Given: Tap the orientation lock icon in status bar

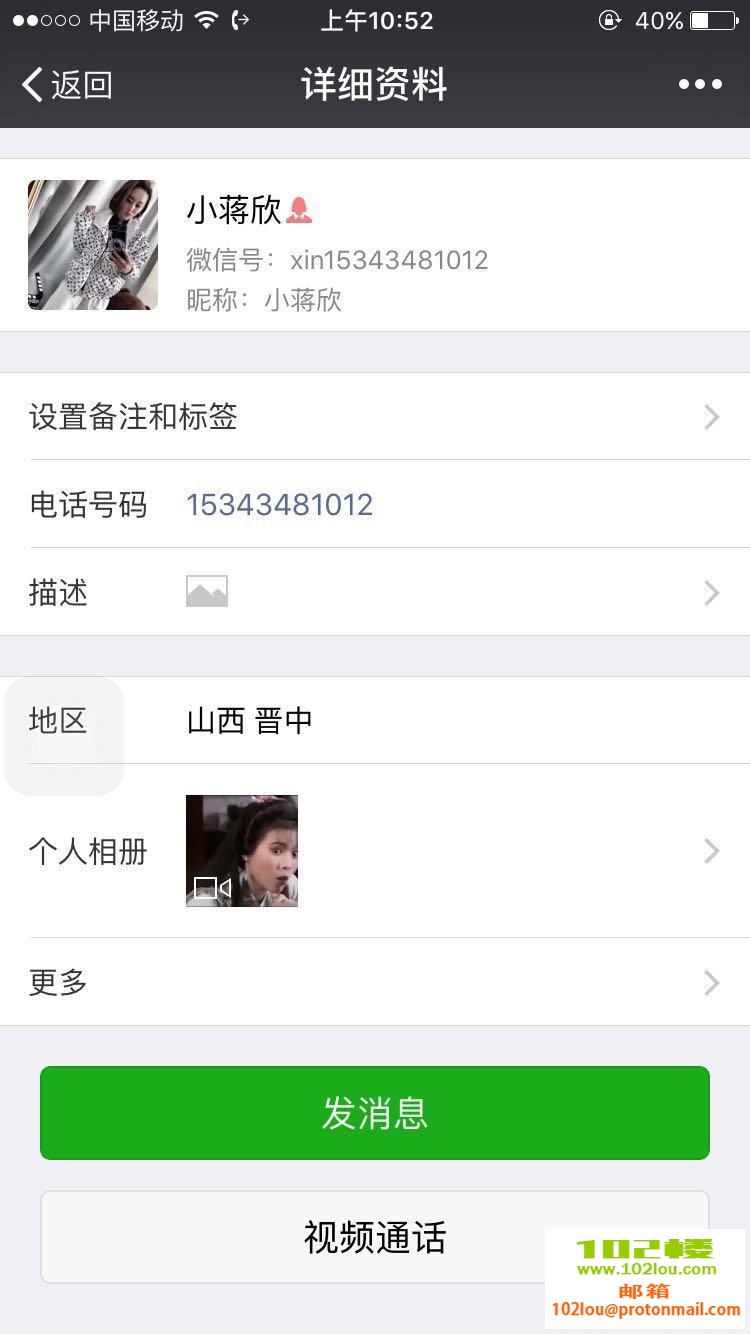Looking at the screenshot, I should pos(609,19).
